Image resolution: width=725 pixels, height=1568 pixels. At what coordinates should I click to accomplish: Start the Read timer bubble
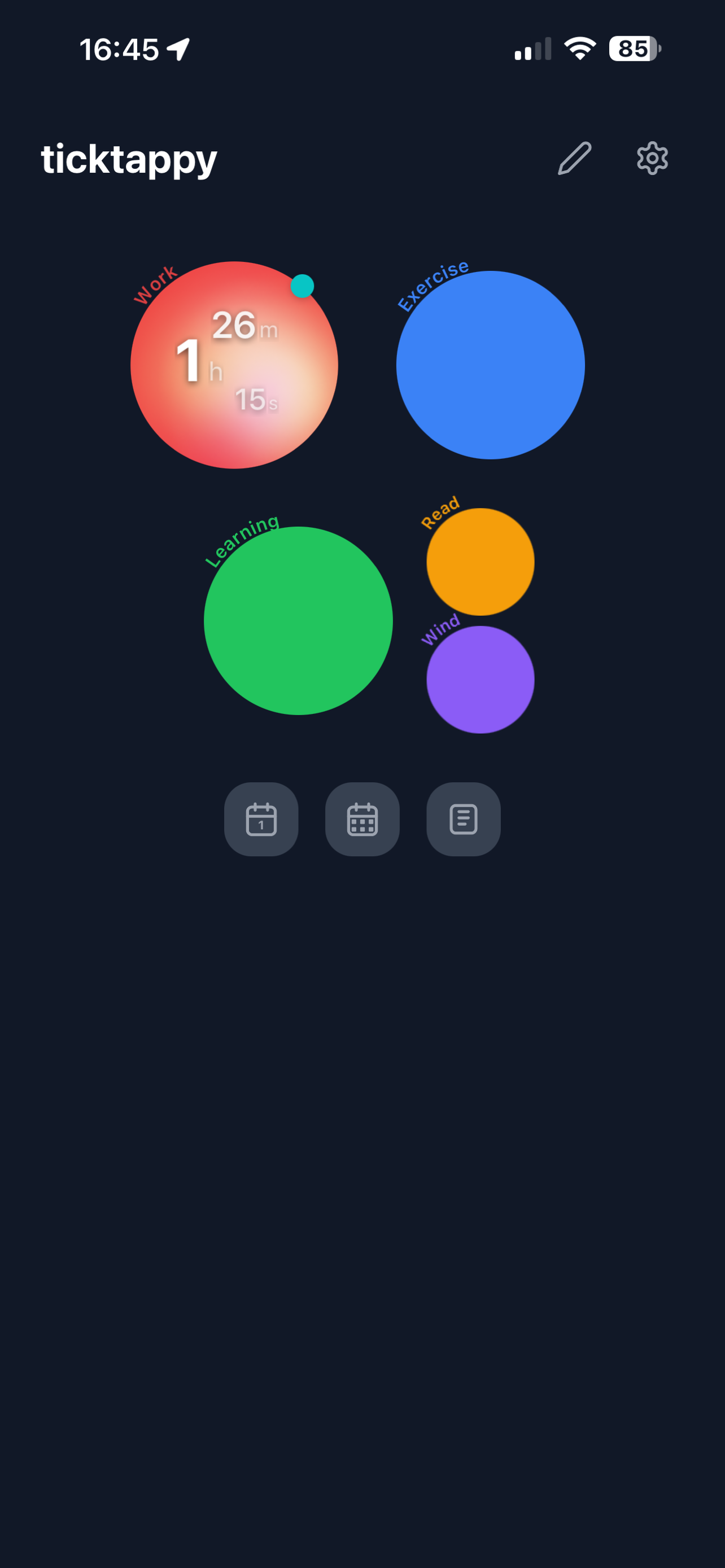pyautogui.click(x=481, y=561)
